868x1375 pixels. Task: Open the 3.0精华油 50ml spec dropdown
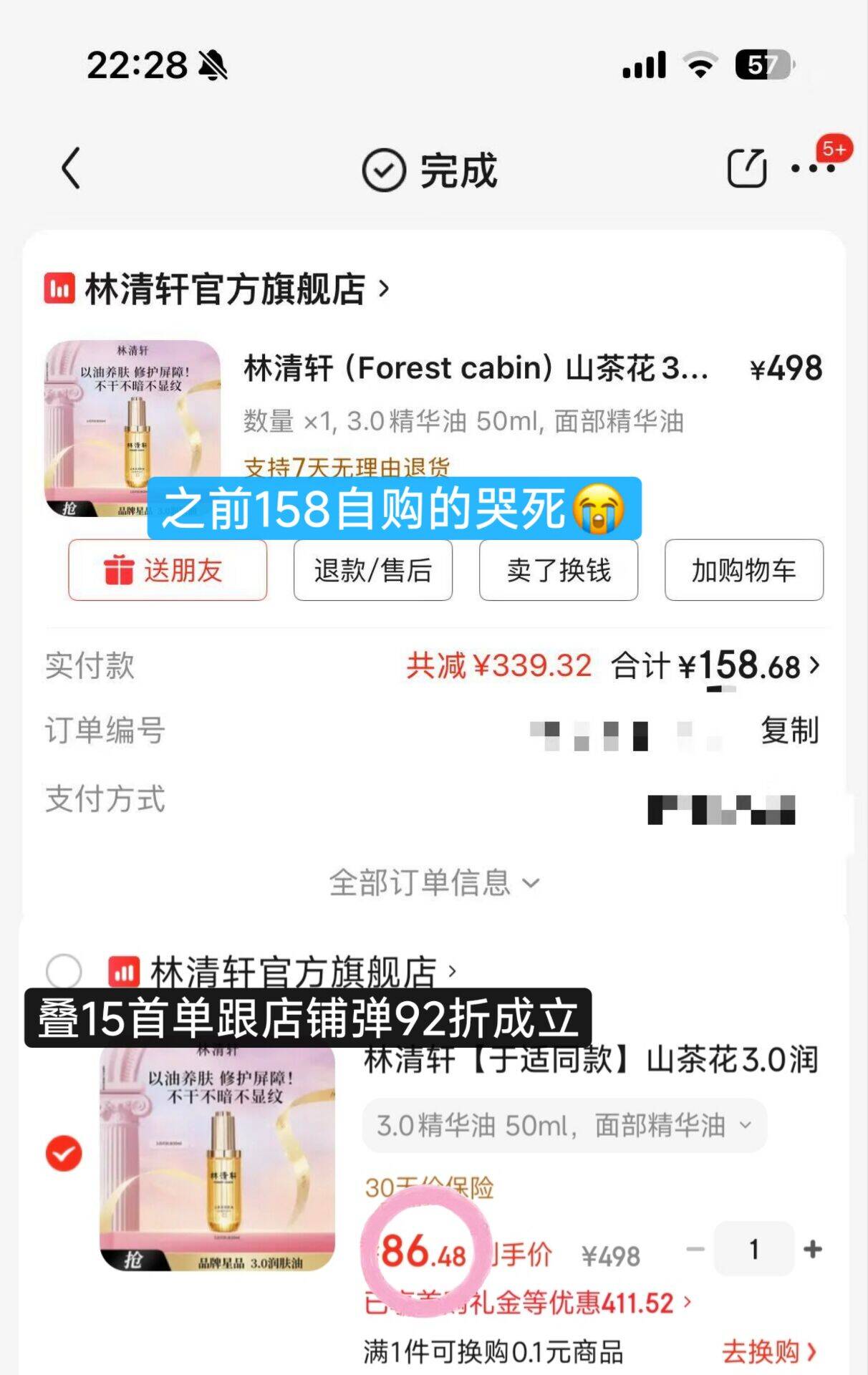564,1125
